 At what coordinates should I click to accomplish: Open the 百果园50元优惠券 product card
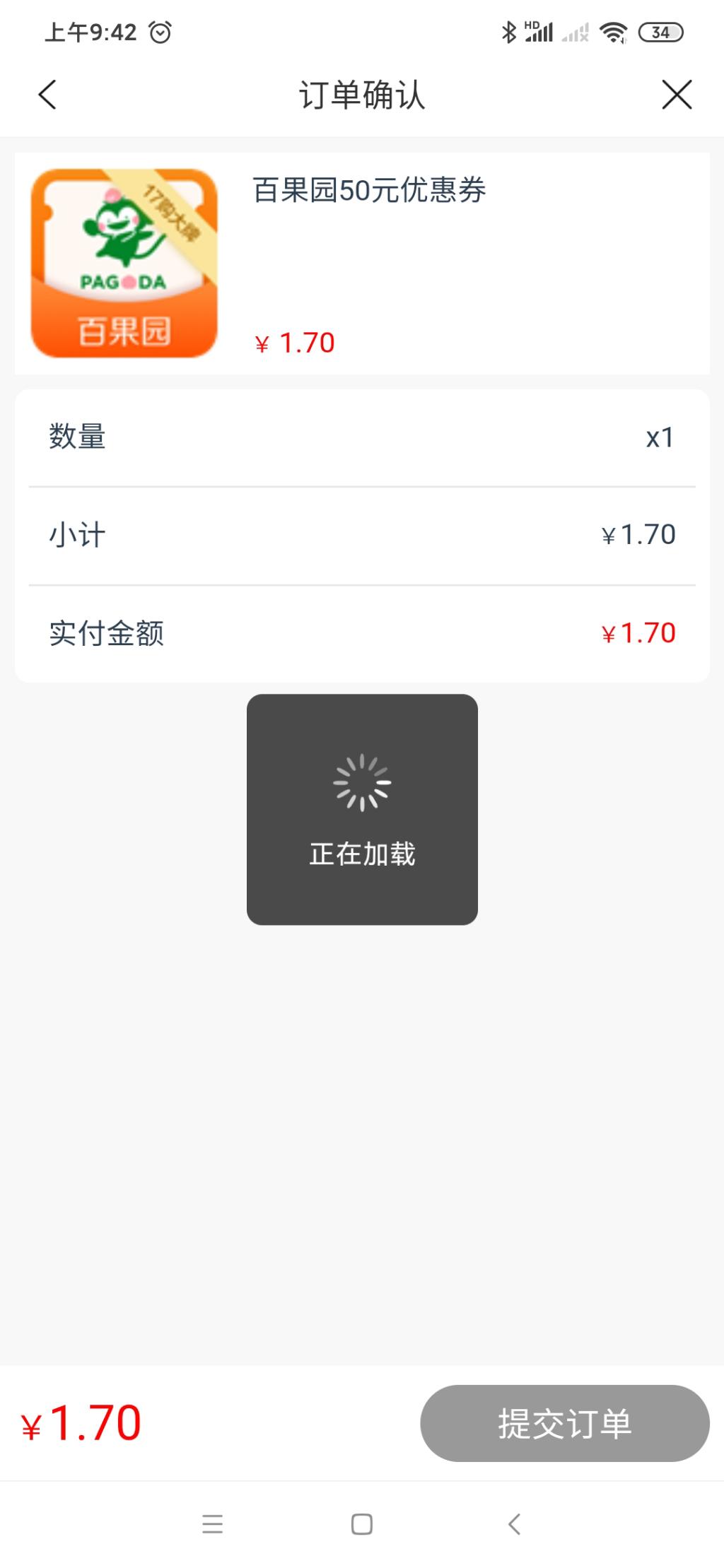(x=362, y=263)
